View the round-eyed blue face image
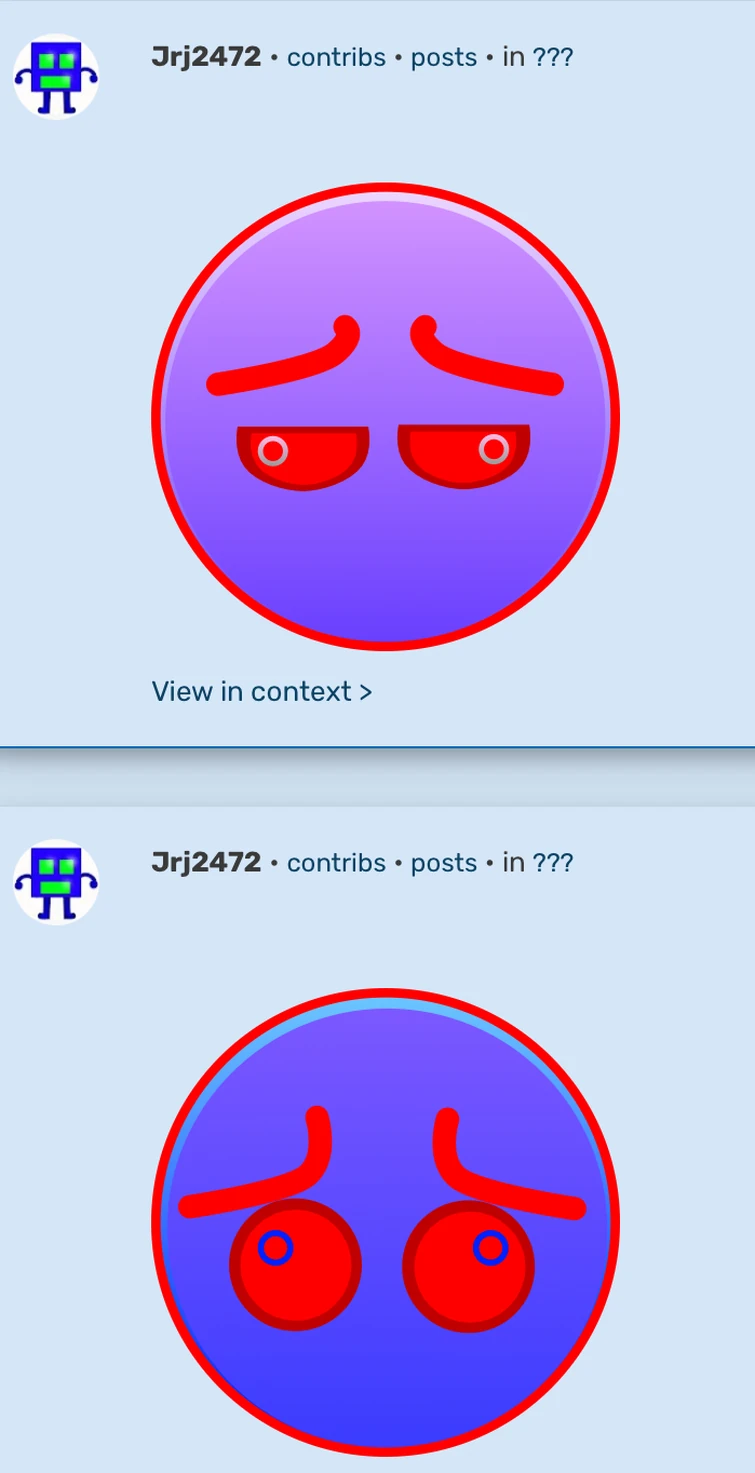755x1473 pixels. click(x=385, y=1221)
